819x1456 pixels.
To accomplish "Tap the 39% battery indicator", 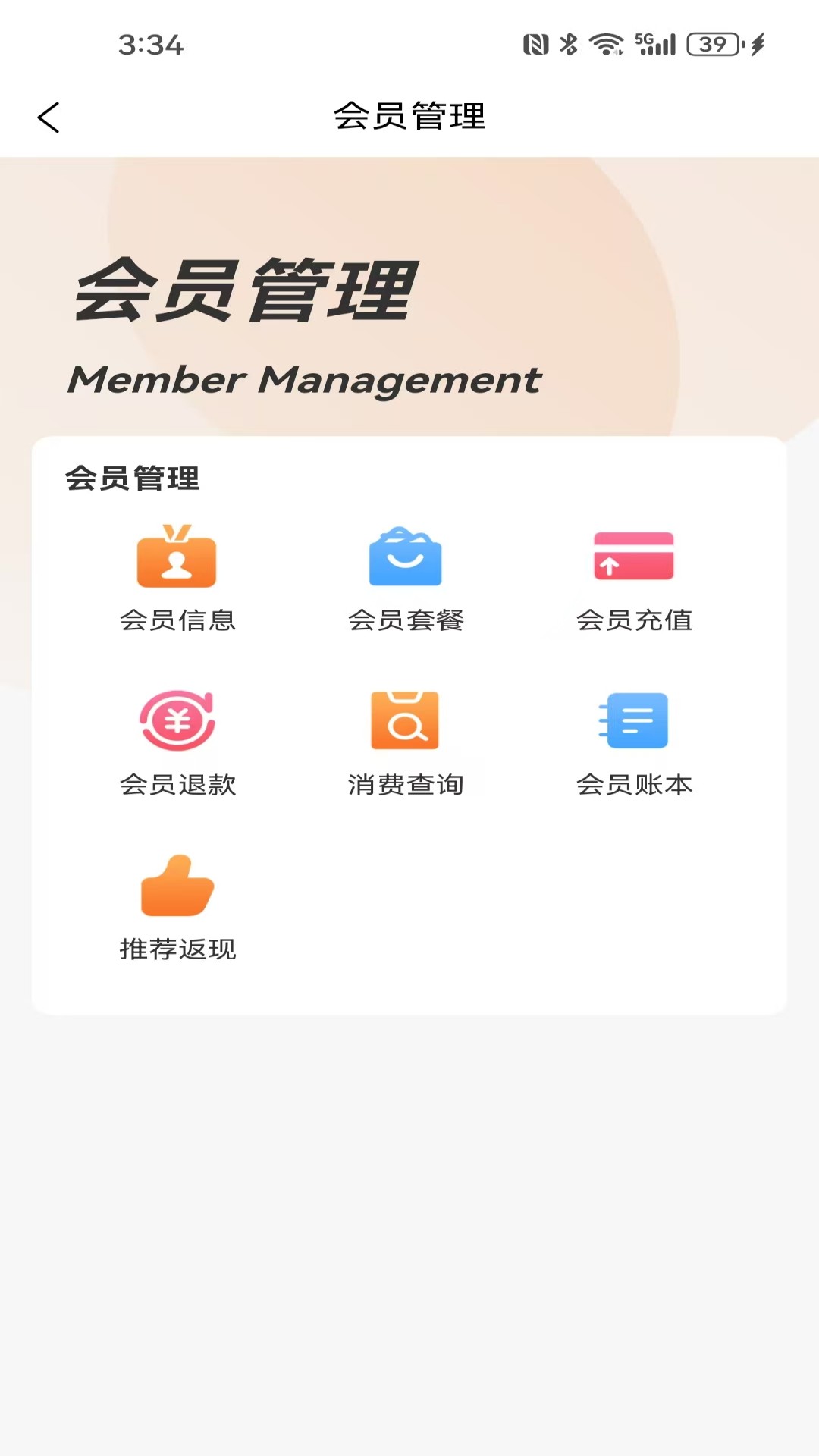I will click(713, 44).
